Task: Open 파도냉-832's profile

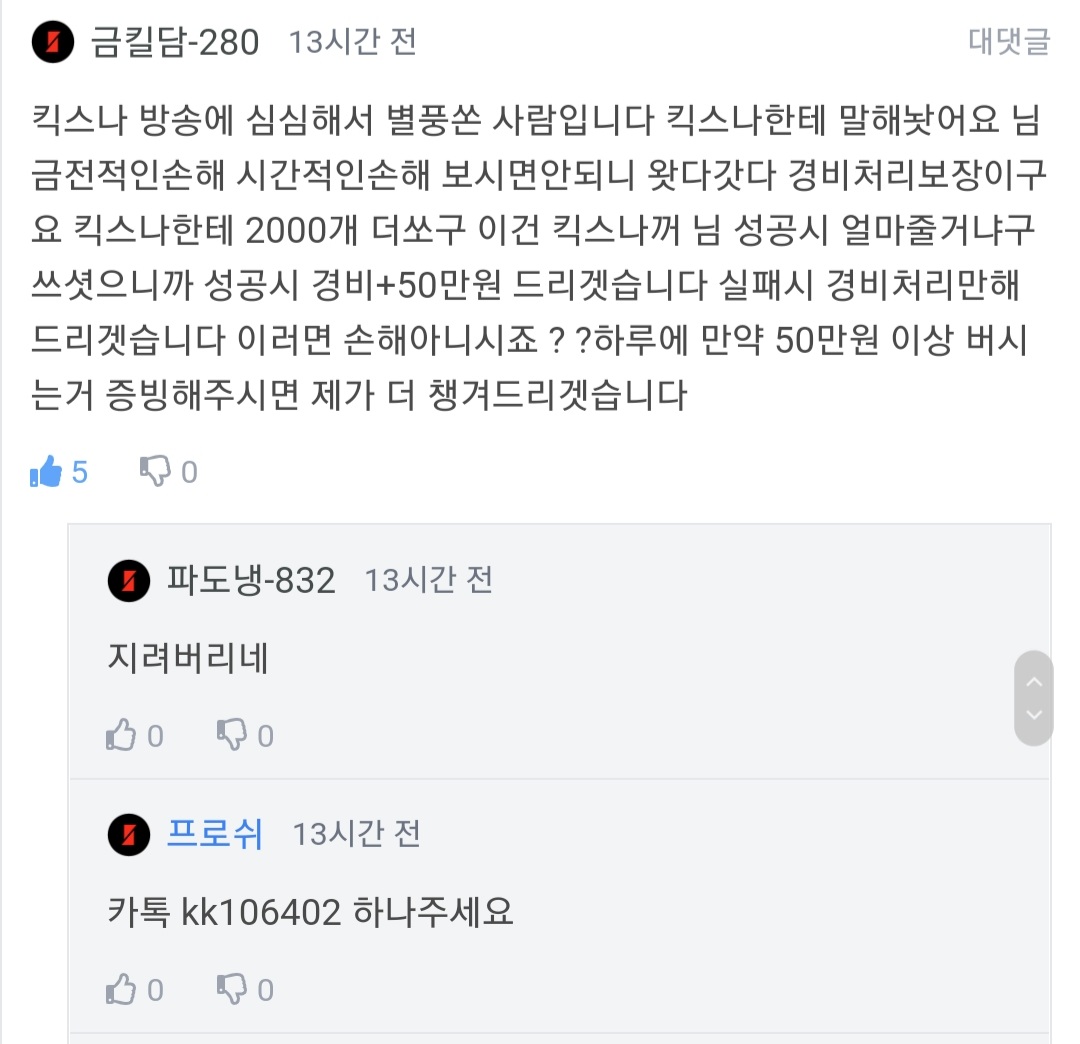Action: pyautogui.click(x=250, y=580)
